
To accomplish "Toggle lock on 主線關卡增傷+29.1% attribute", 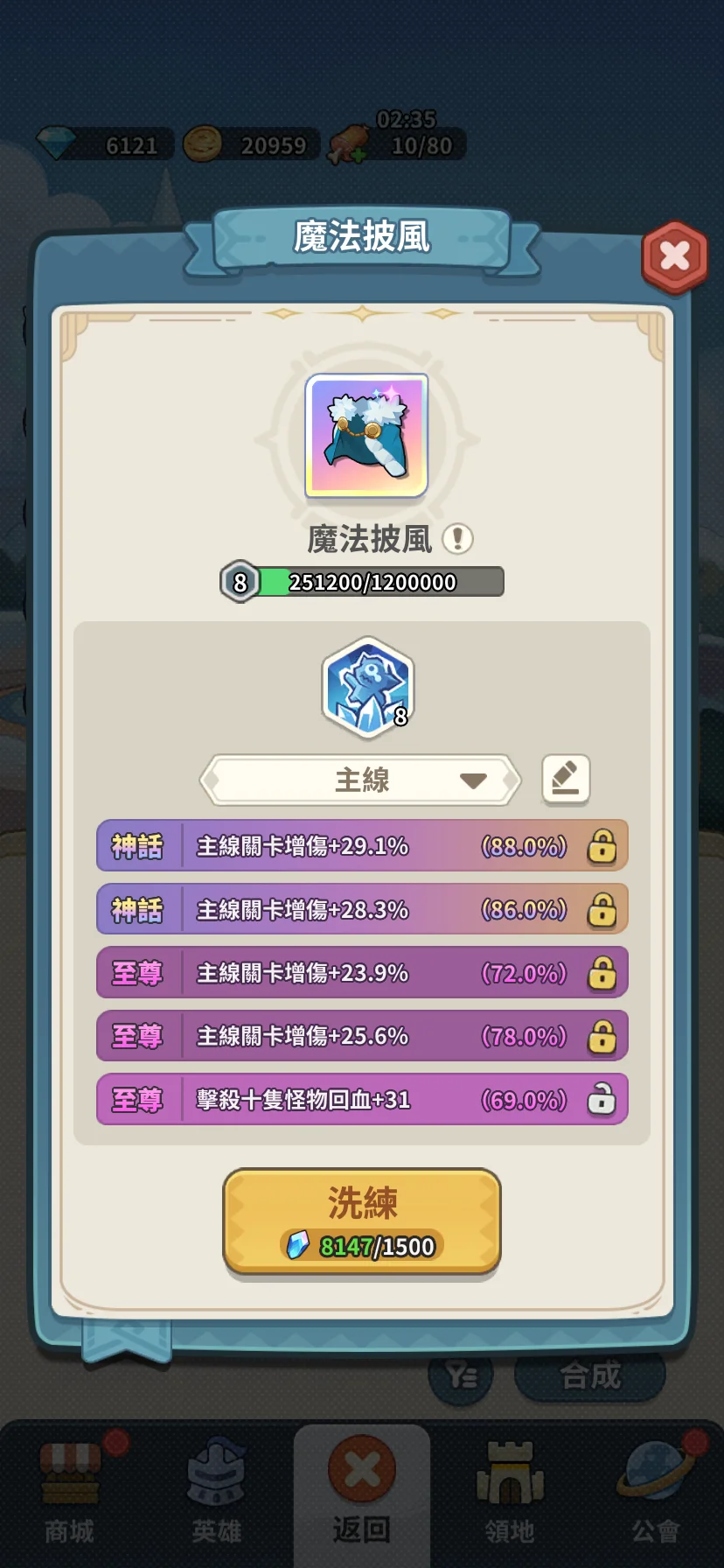I will click(602, 846).
